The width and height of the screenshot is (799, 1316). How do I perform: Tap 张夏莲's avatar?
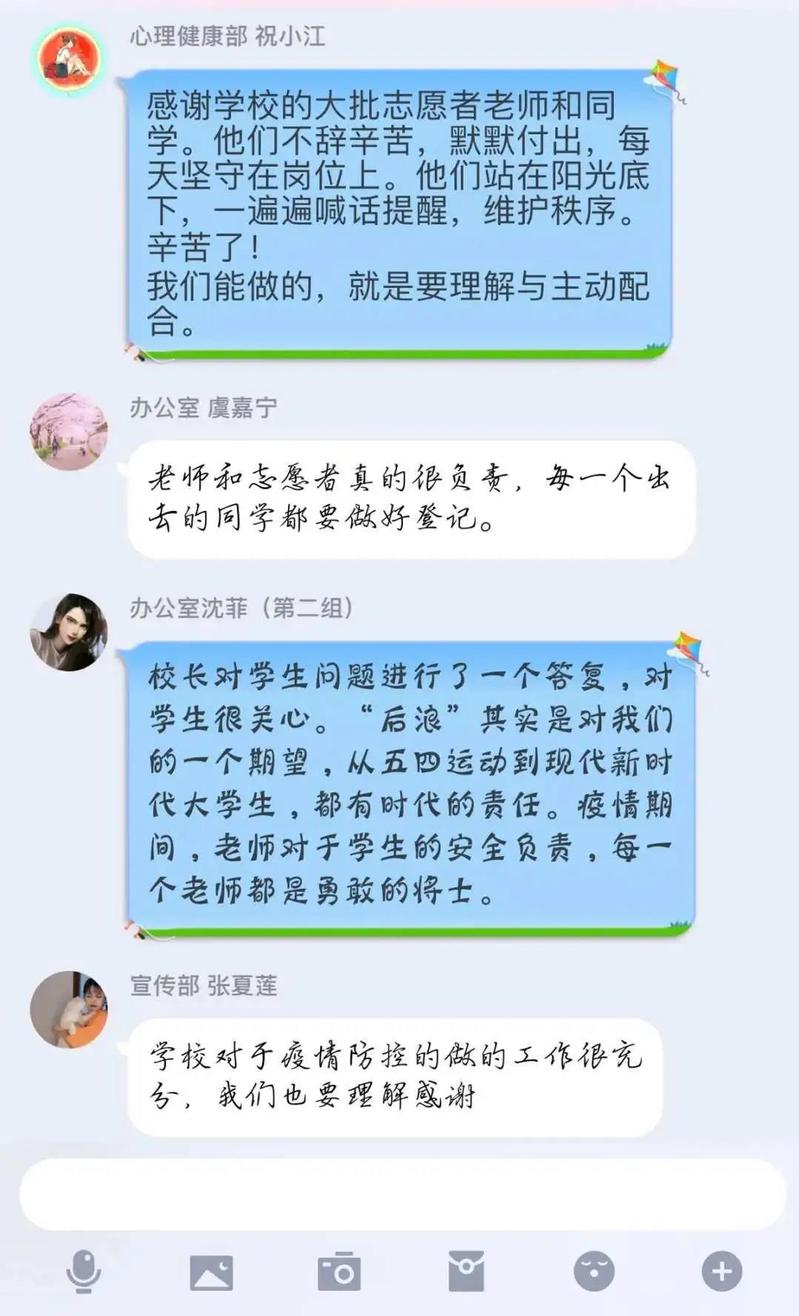[x=68, y=1009]
